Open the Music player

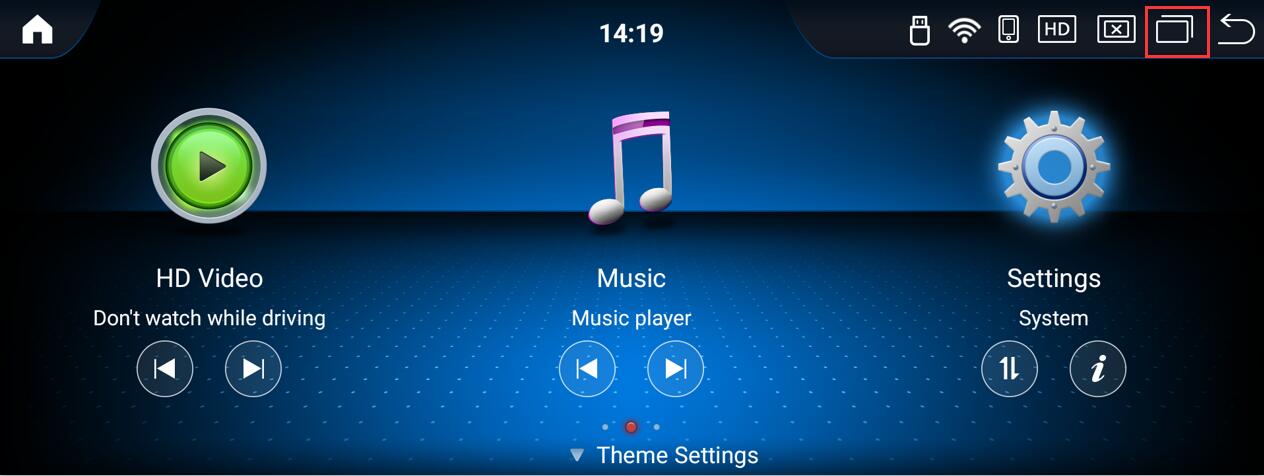[x=631, y=168]
